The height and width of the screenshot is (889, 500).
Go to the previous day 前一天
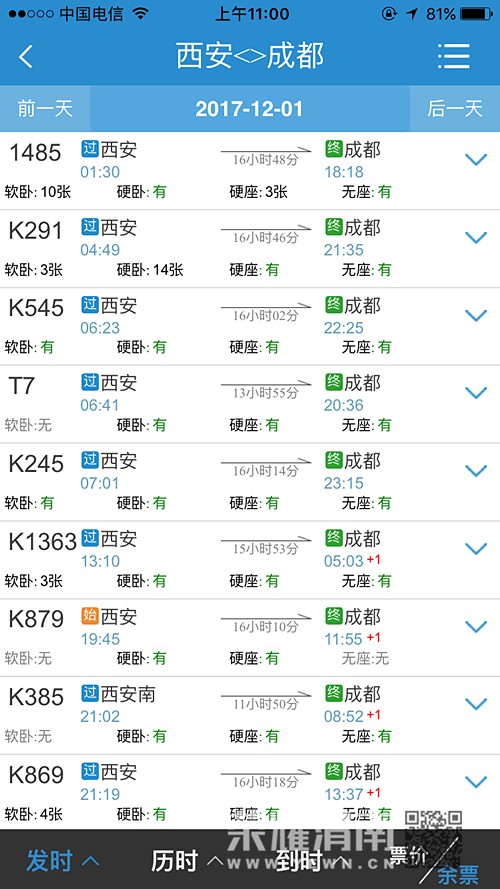coord(45,108)
